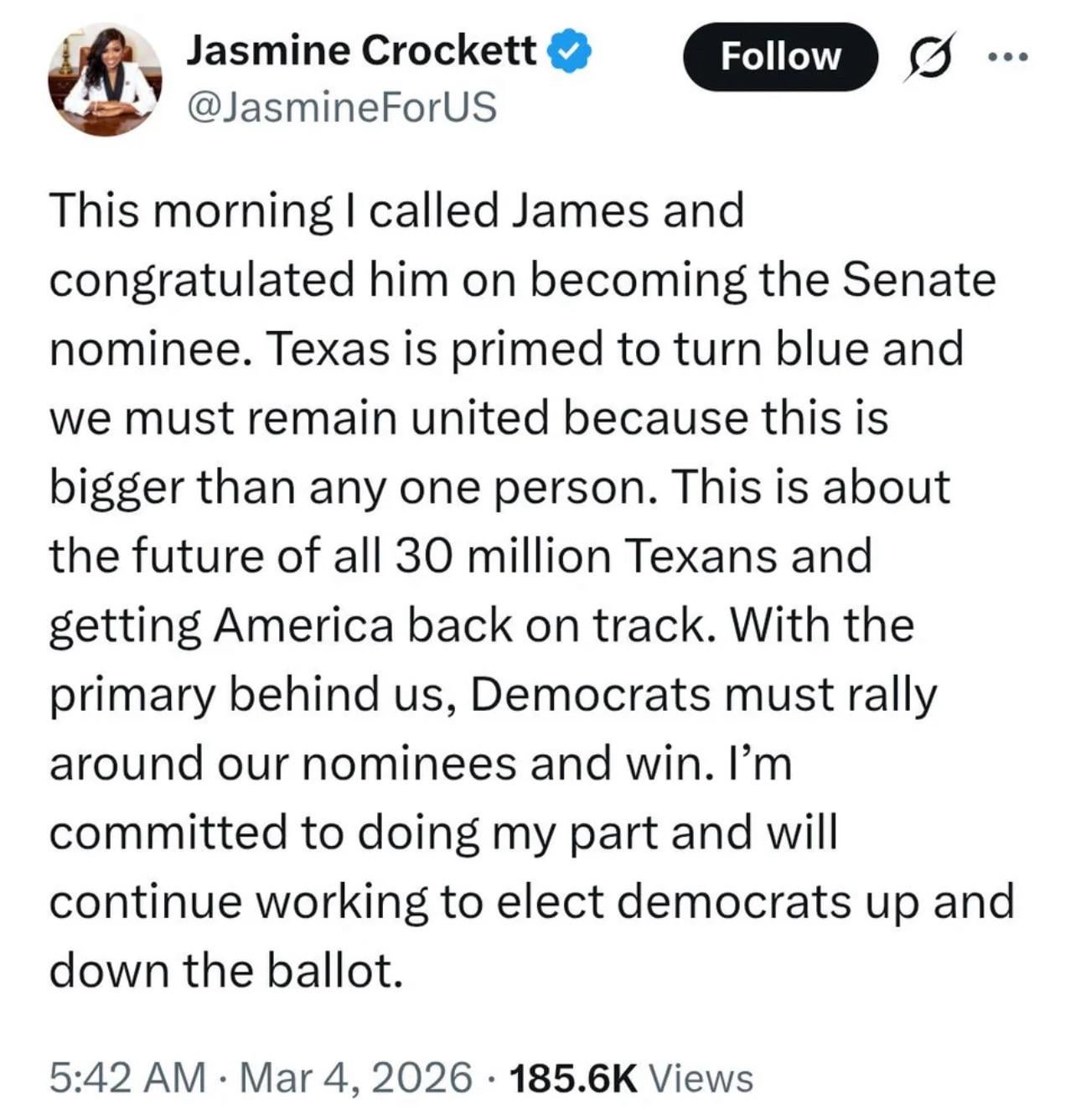Open the post's three-dot overflow menu

(1006, 57)
